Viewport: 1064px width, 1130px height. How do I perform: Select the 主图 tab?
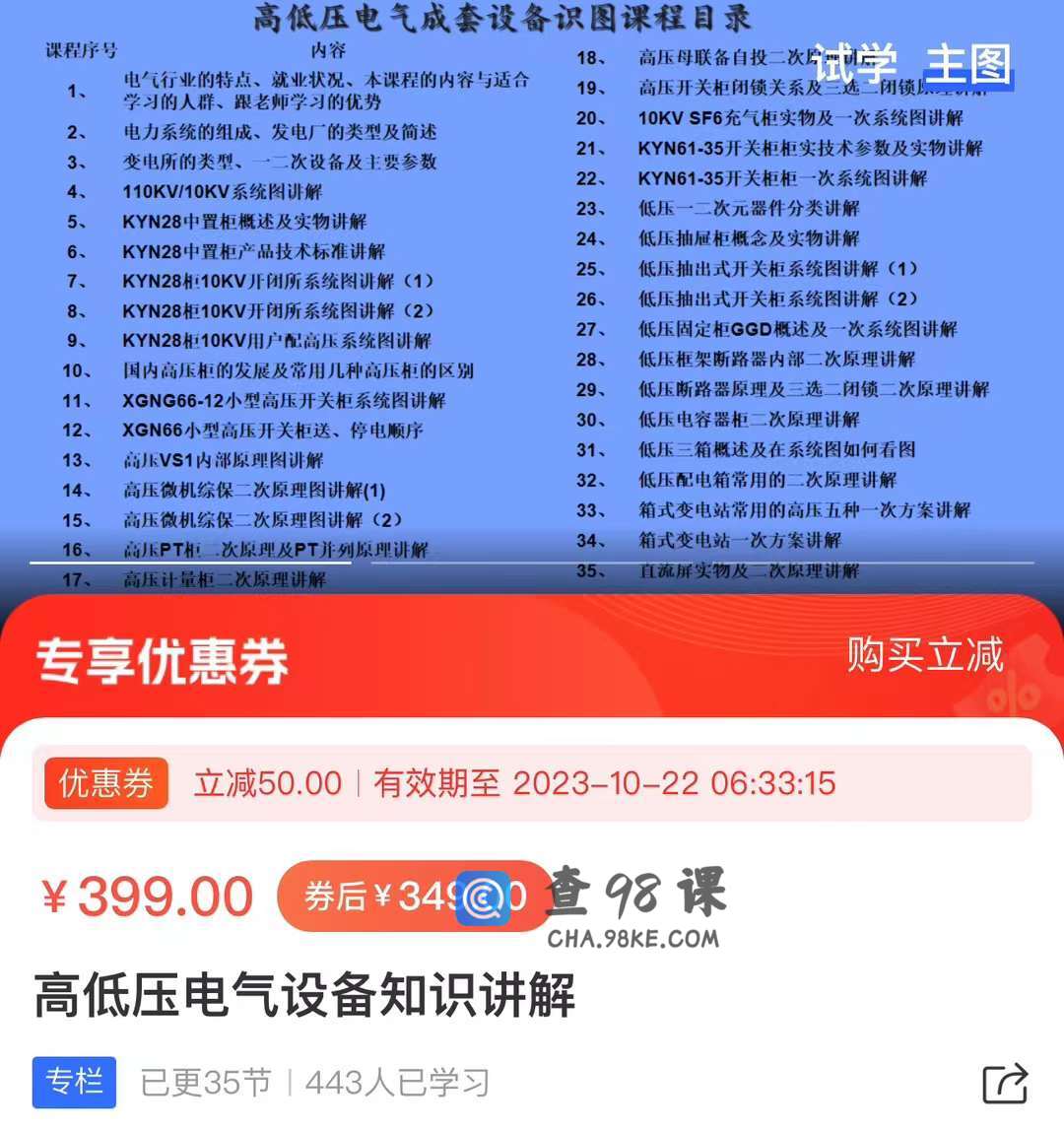968,65
